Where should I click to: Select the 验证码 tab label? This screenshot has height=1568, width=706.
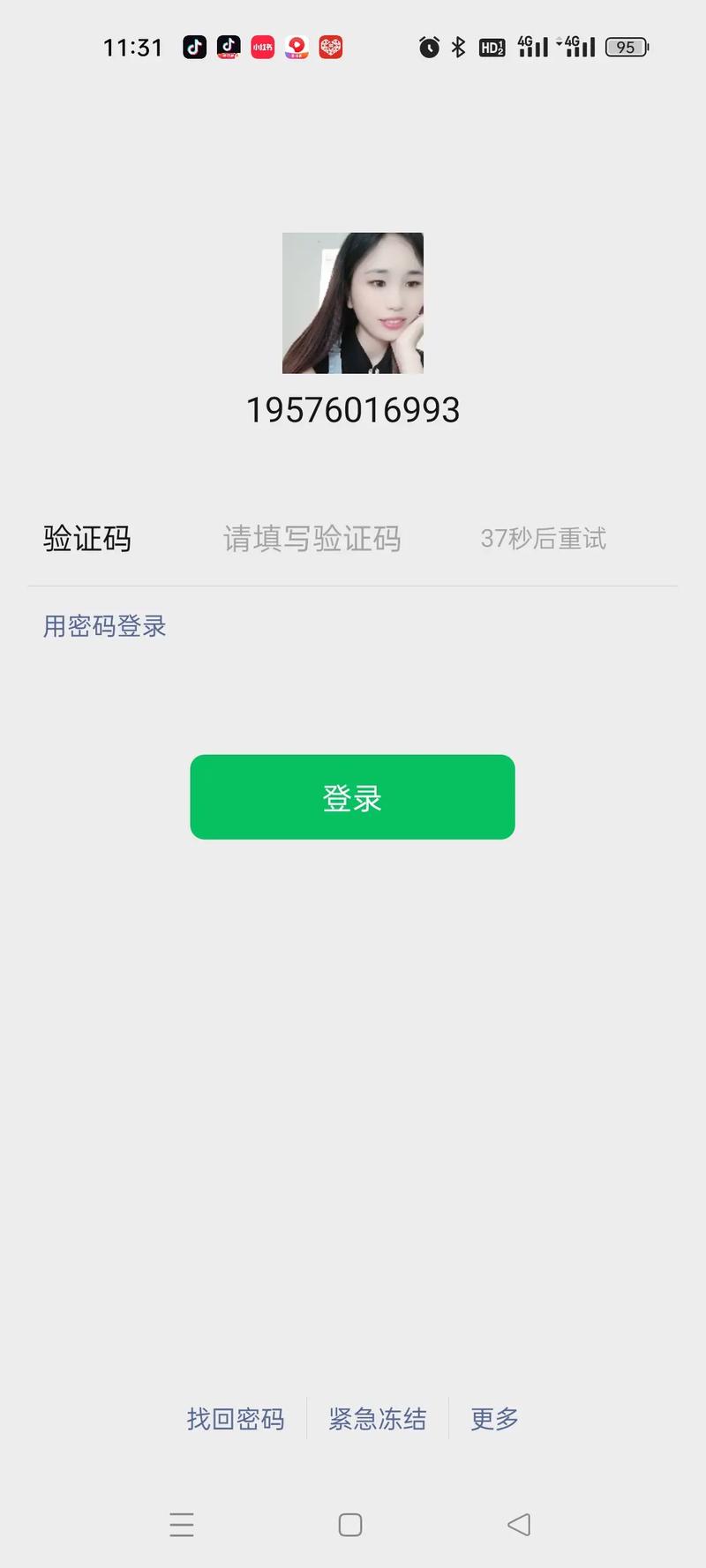coord(87,538)
